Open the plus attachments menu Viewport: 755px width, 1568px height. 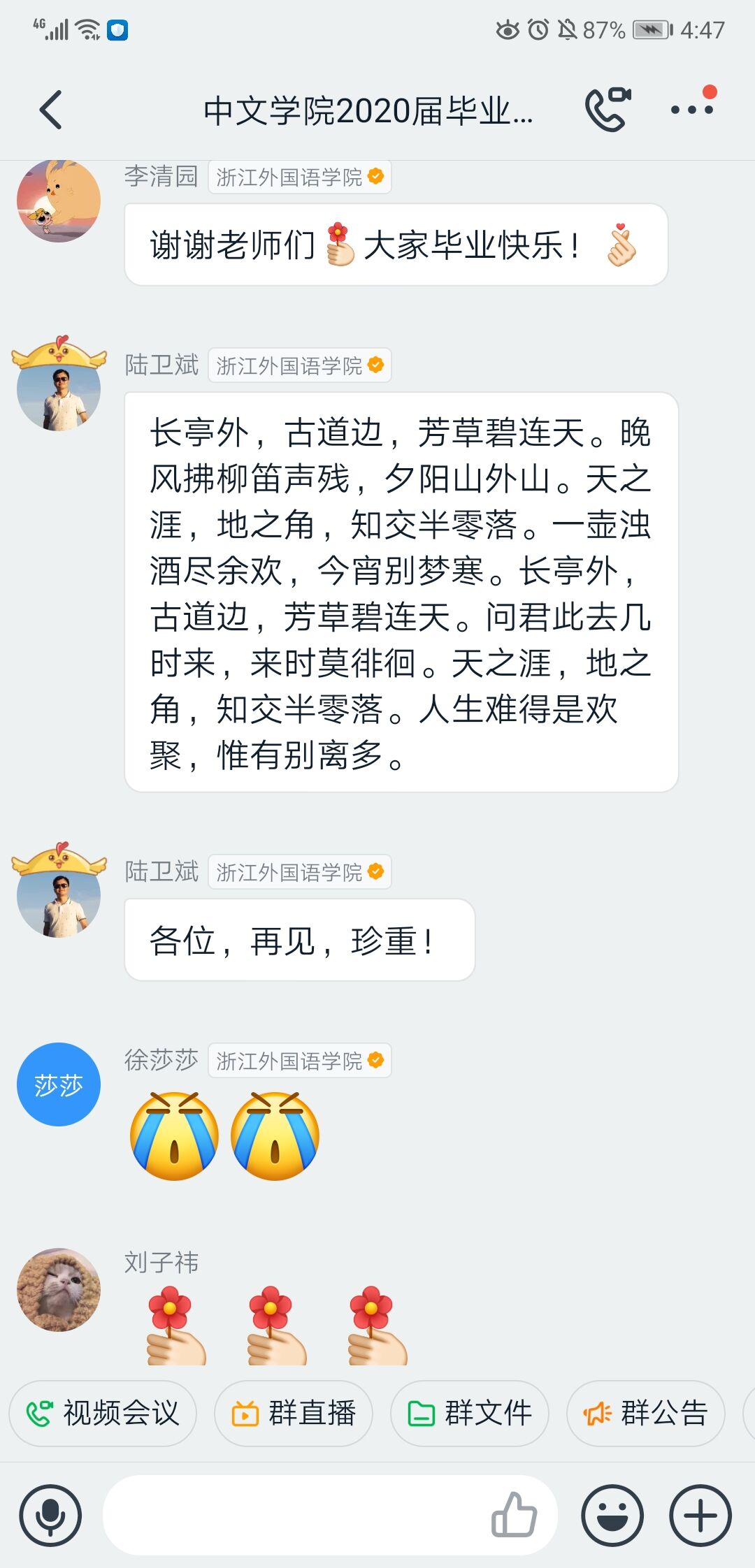click(x=700, y=1515)
